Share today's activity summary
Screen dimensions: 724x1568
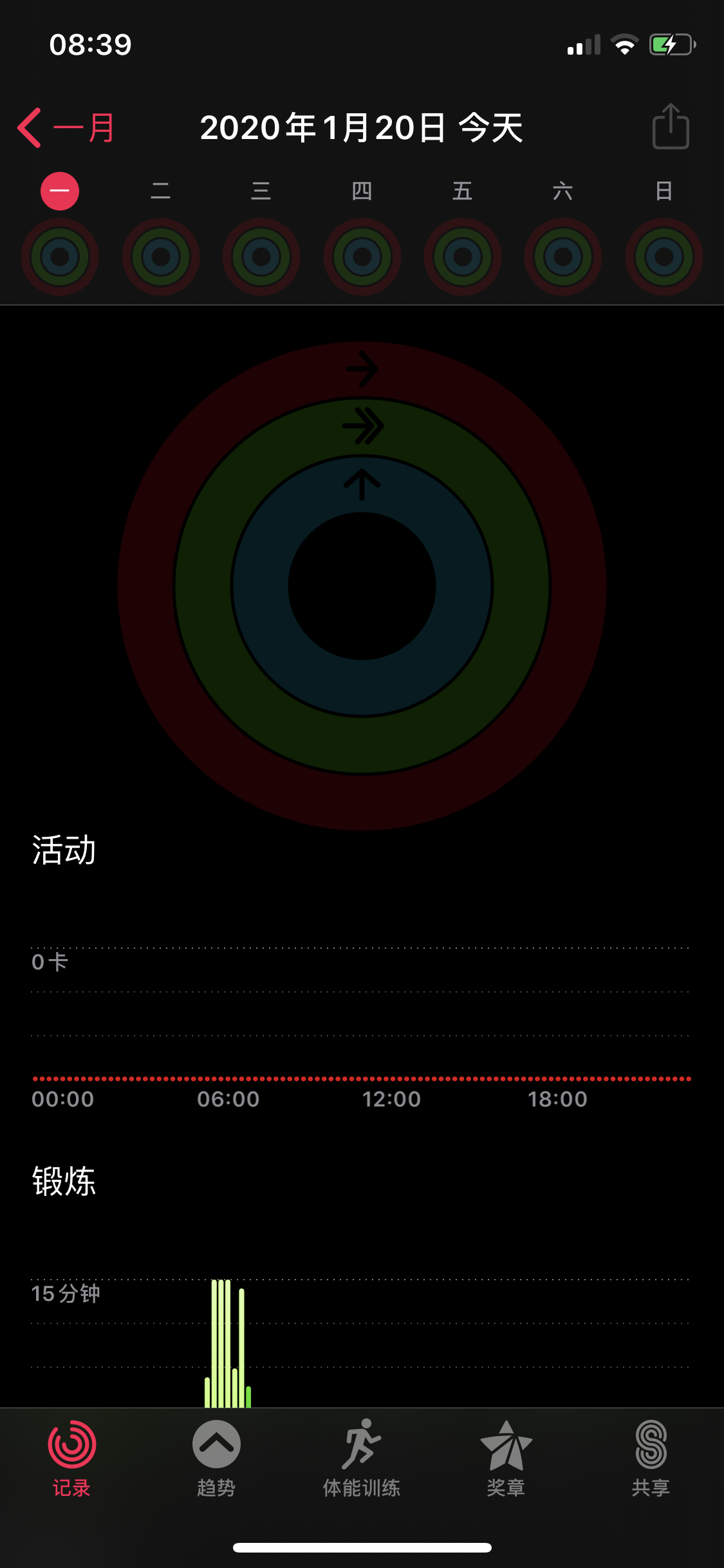pyautogui.click(x=671, y=127)
